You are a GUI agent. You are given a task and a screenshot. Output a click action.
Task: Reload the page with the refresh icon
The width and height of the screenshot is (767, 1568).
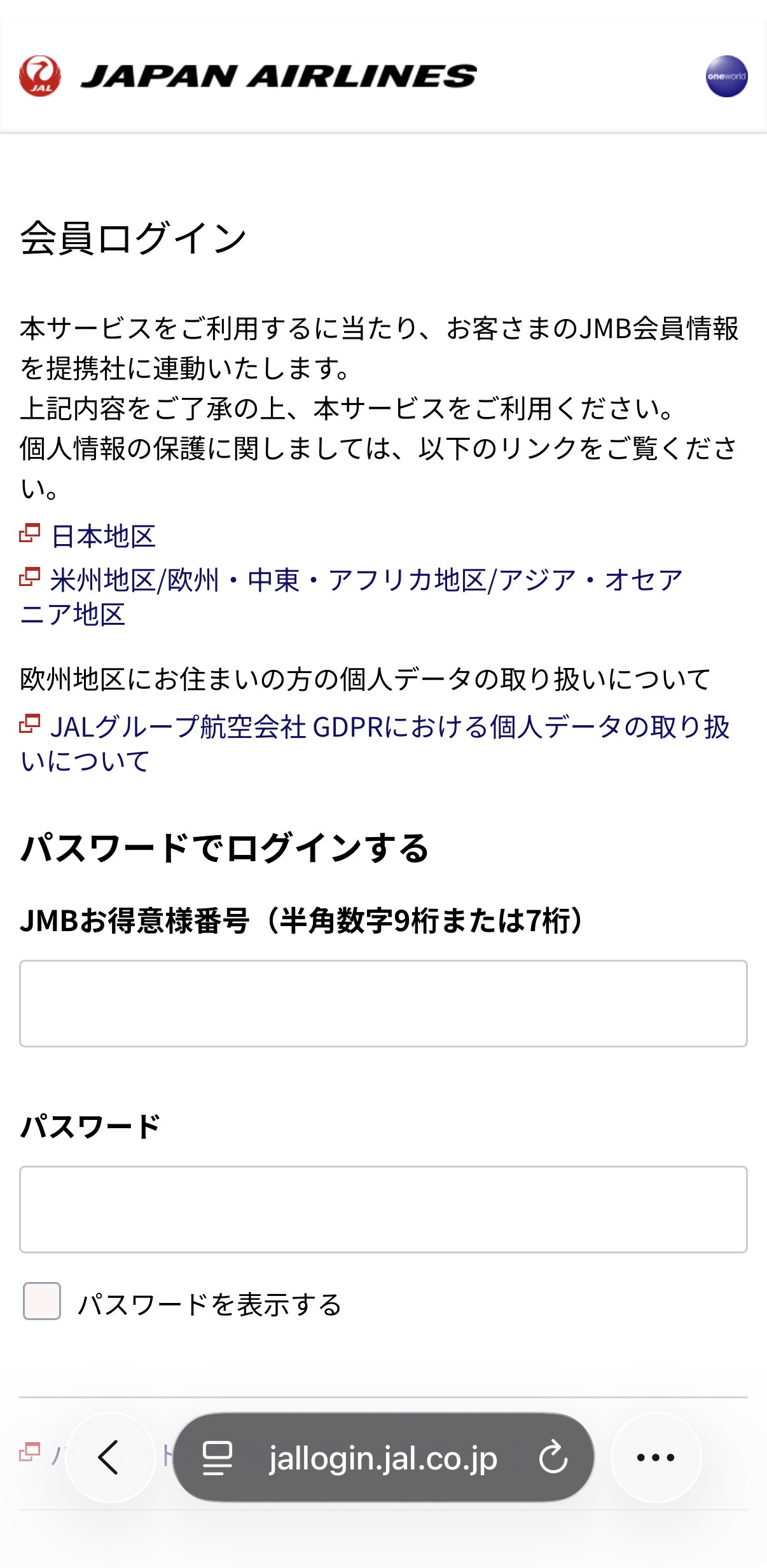pyautogui.click(x=553, y=1457)
